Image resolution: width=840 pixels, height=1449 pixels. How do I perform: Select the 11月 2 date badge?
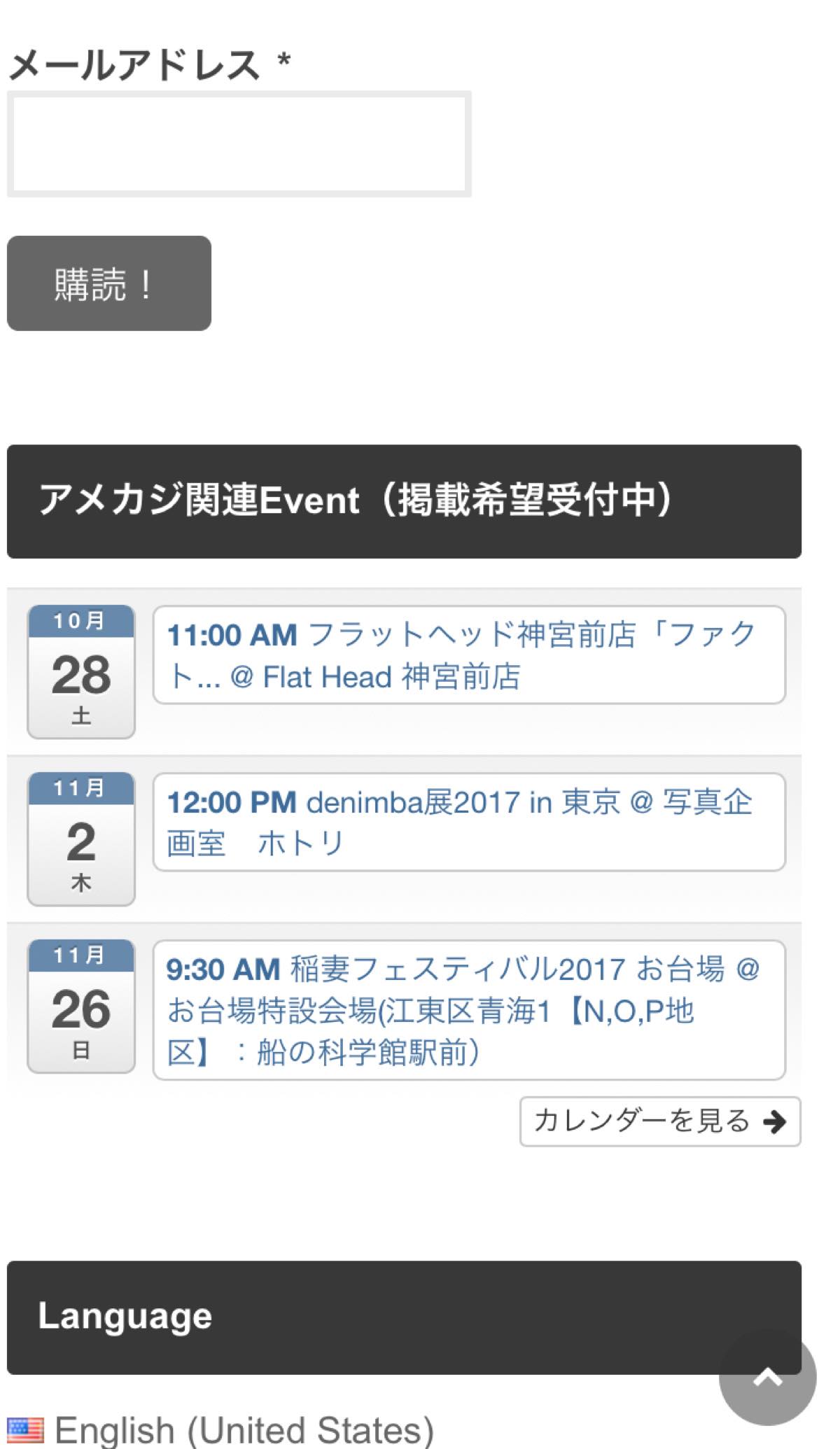coord(81,839)
